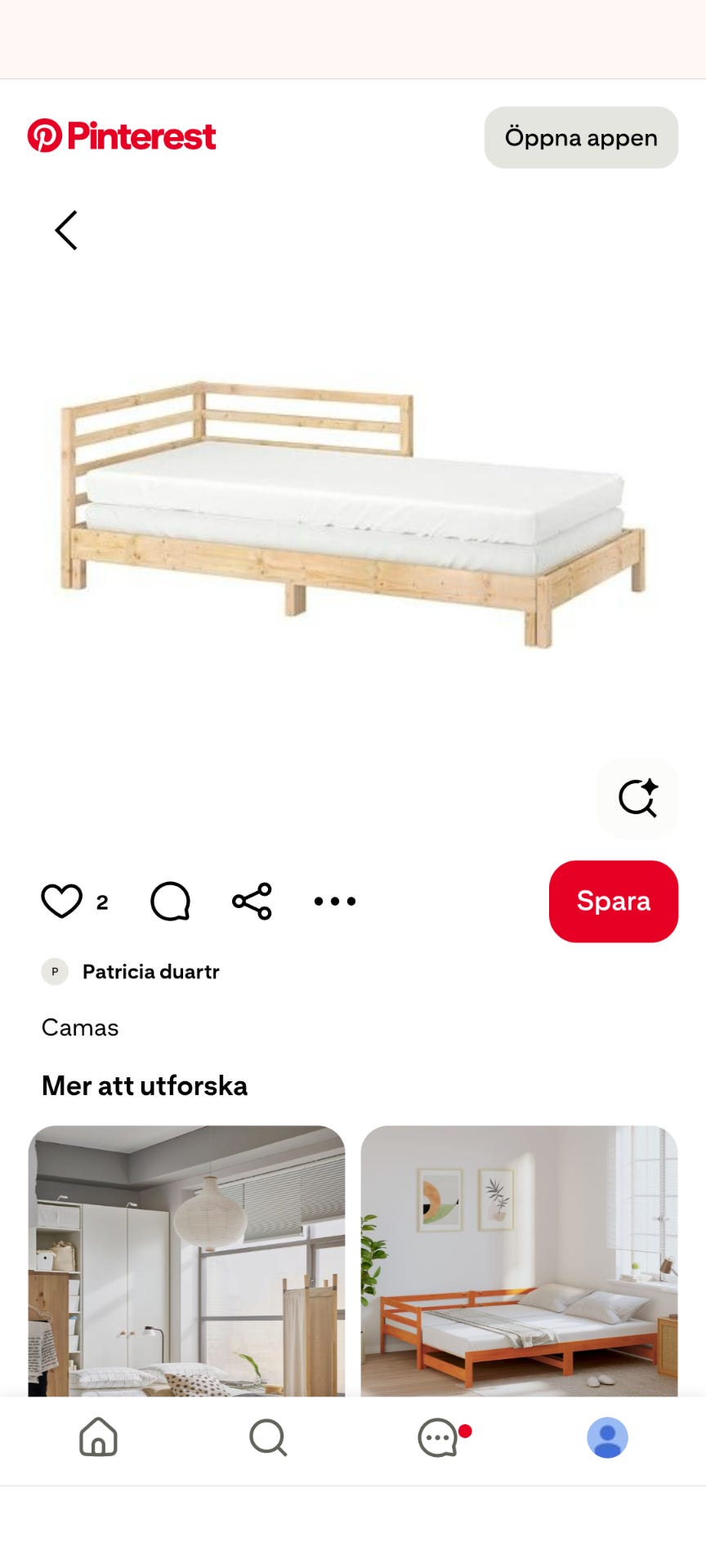Open the comments with the speech bubble icon
Viewport: 706px width, 1568px height.
click(x=169, y=902)
